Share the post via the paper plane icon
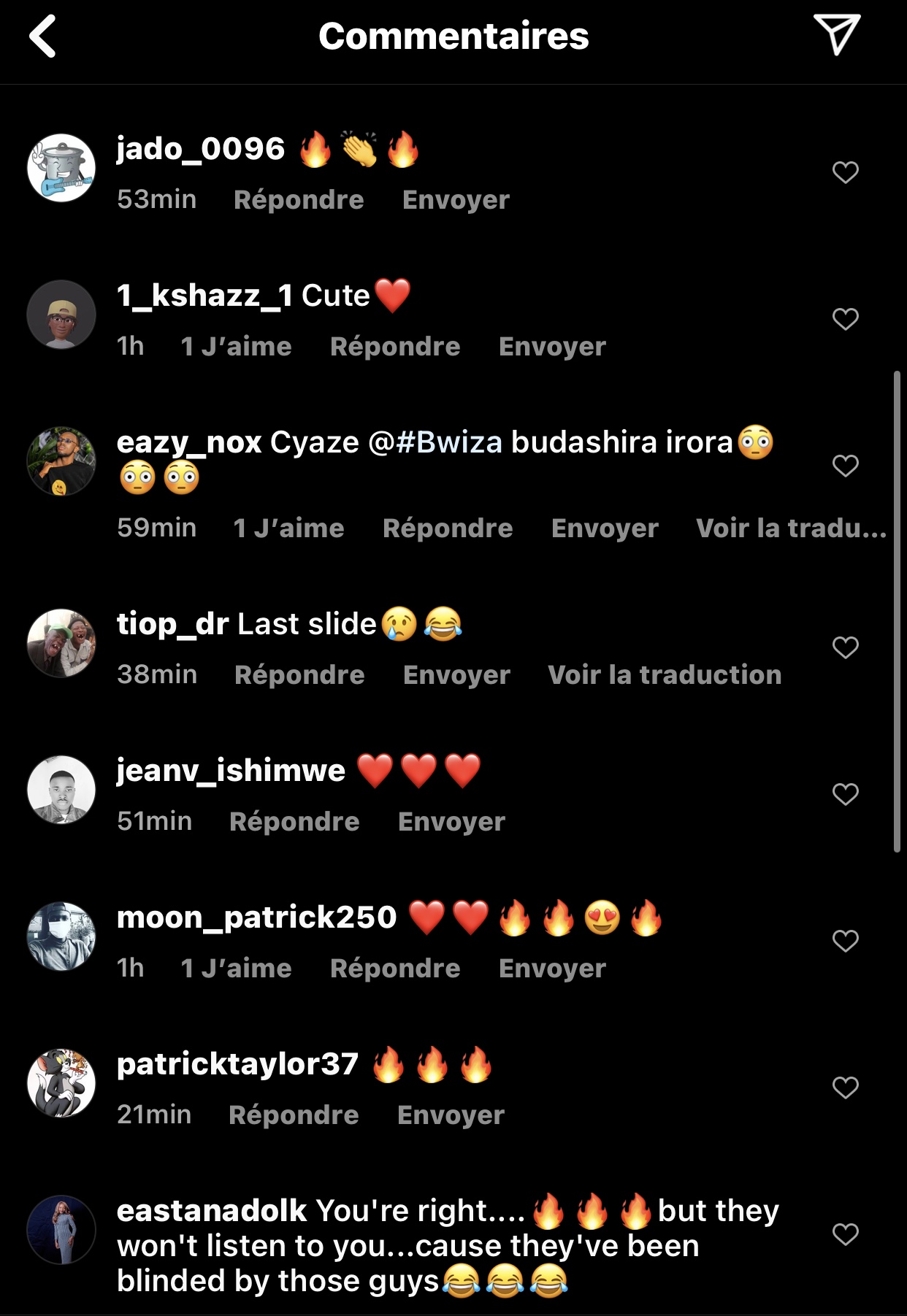 tap(837, 34)
